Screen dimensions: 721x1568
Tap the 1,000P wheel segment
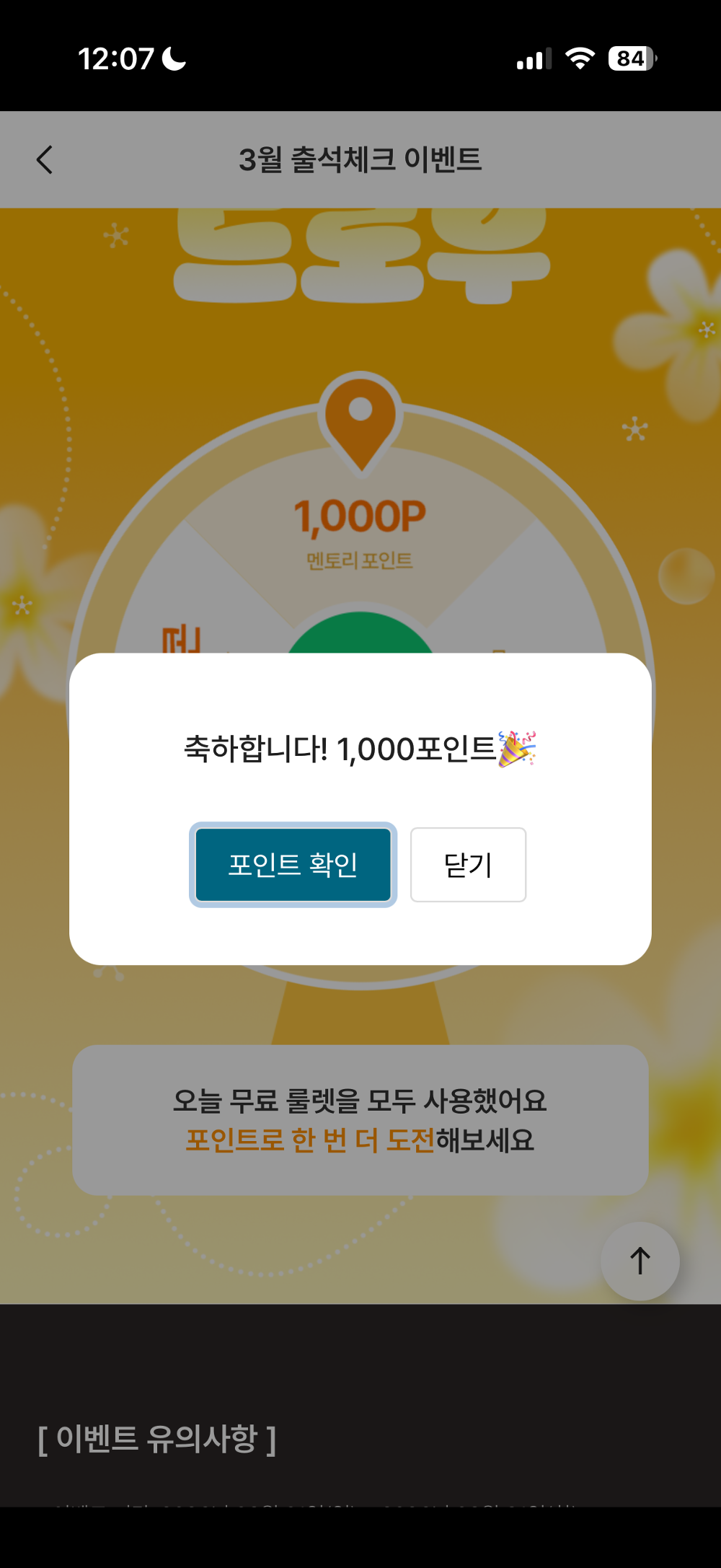click(360, 516)
